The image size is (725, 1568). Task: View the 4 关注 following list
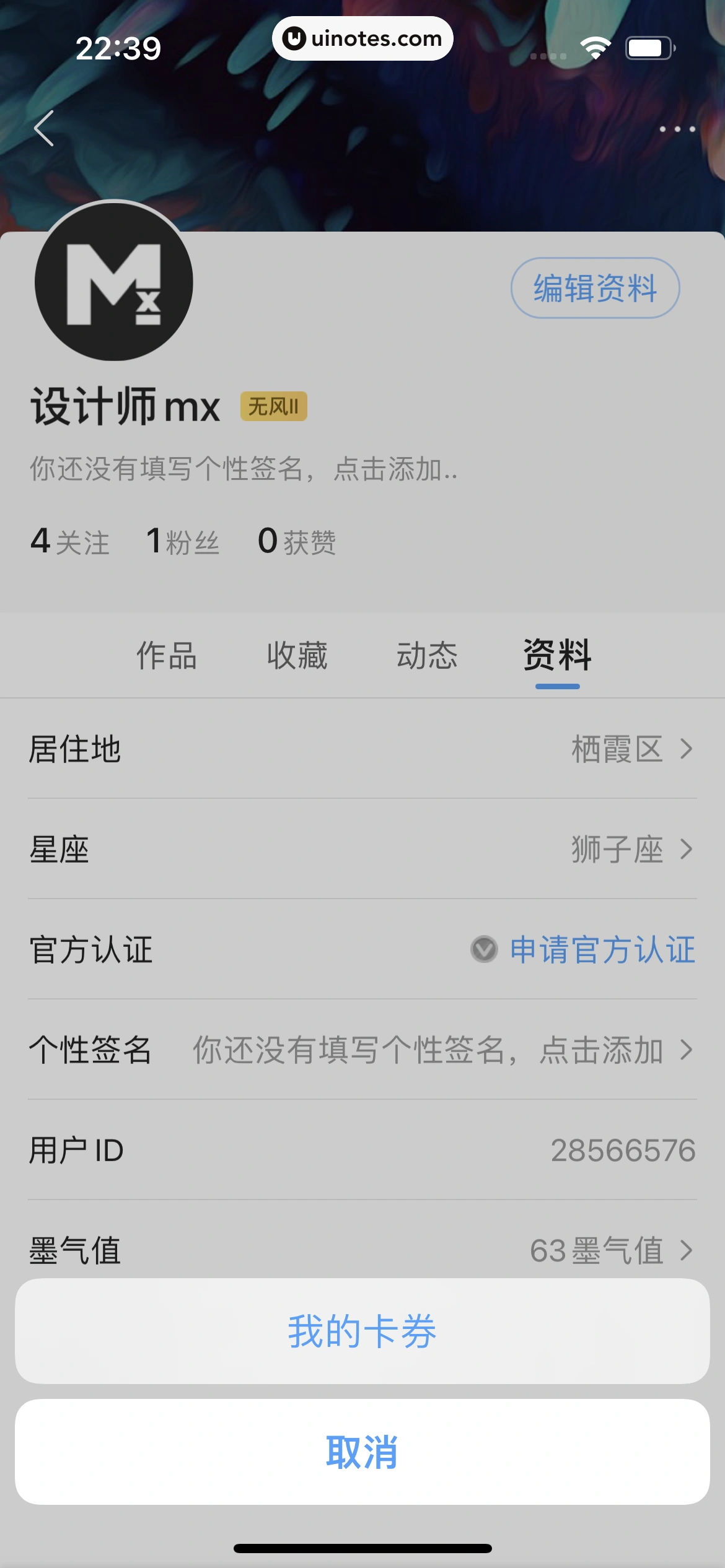pos(70,542)
